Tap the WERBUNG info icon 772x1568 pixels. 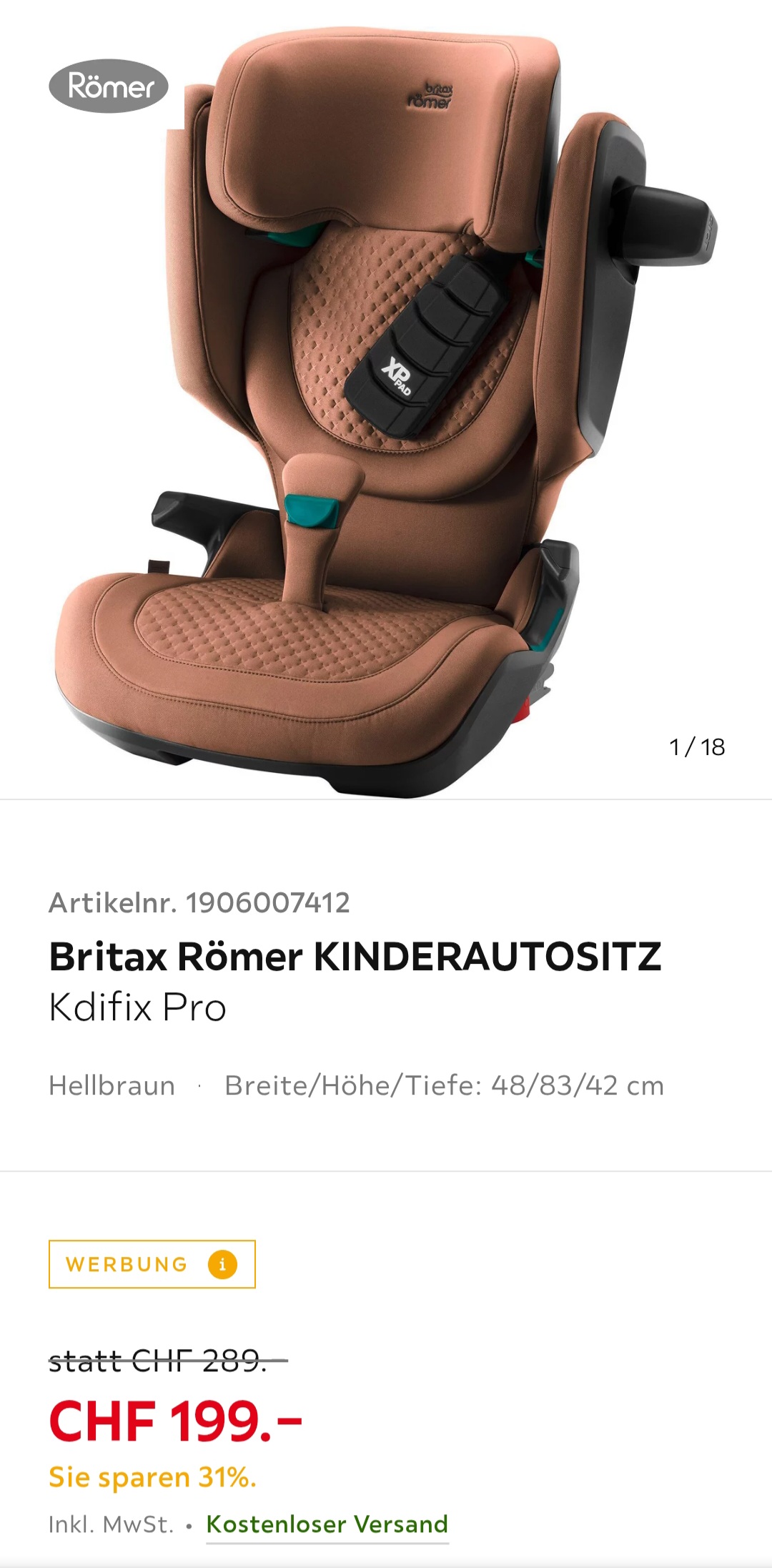222,1265
